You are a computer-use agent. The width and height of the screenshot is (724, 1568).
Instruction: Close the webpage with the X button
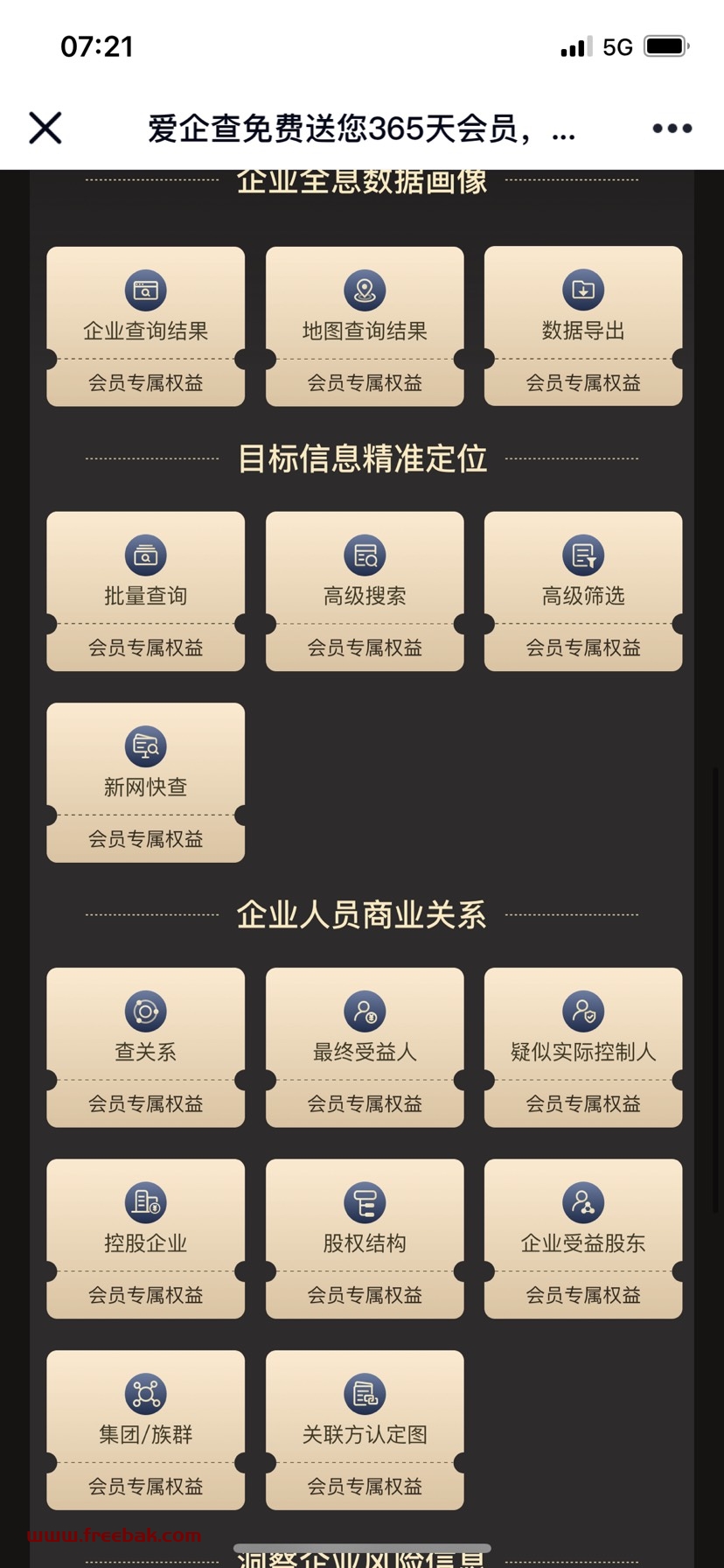point(45,128)
